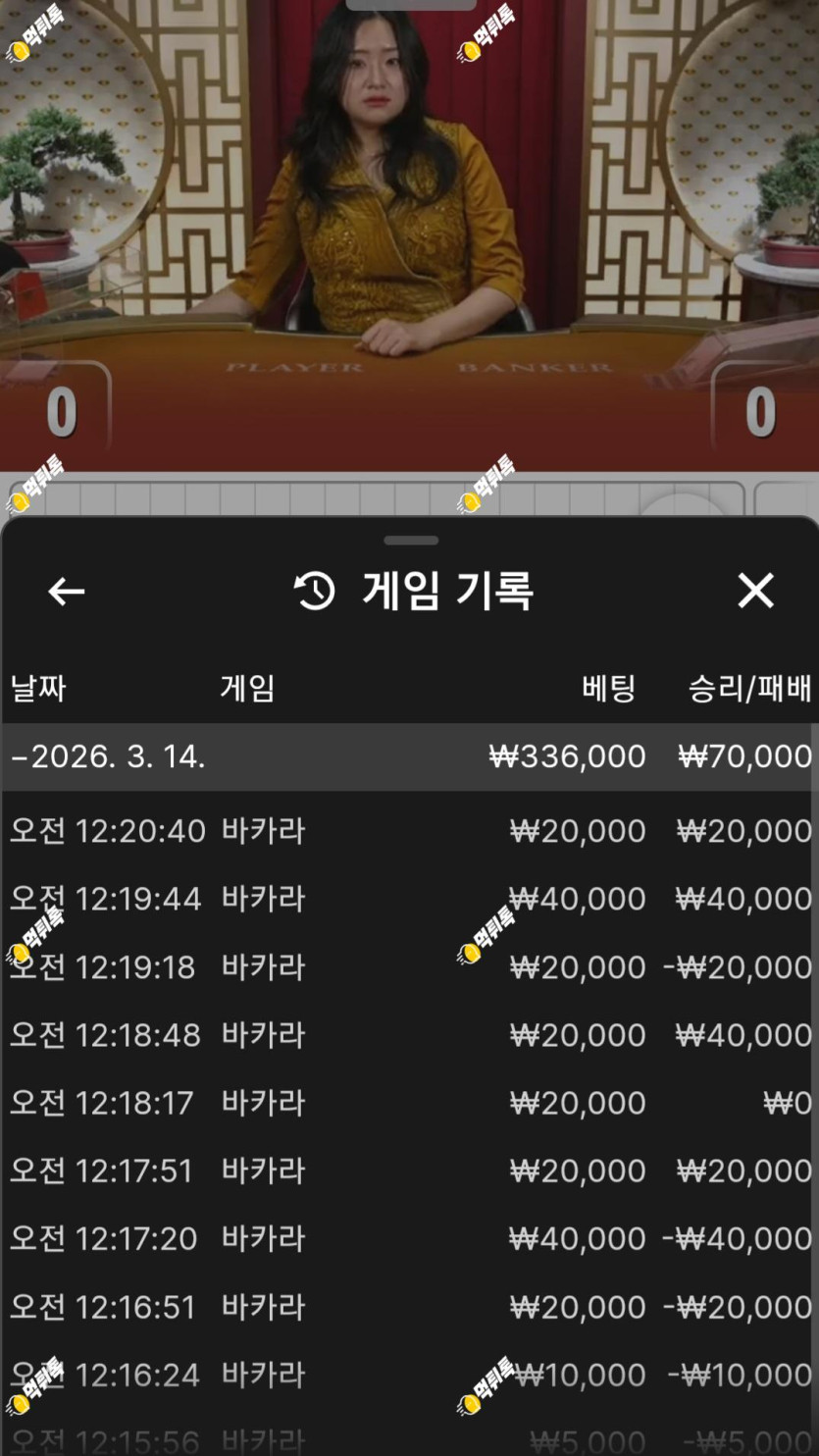This screenshot has height=1456, width=819.
Task: Close the 게임 기록 panel
Action: [x=755, y=591]
